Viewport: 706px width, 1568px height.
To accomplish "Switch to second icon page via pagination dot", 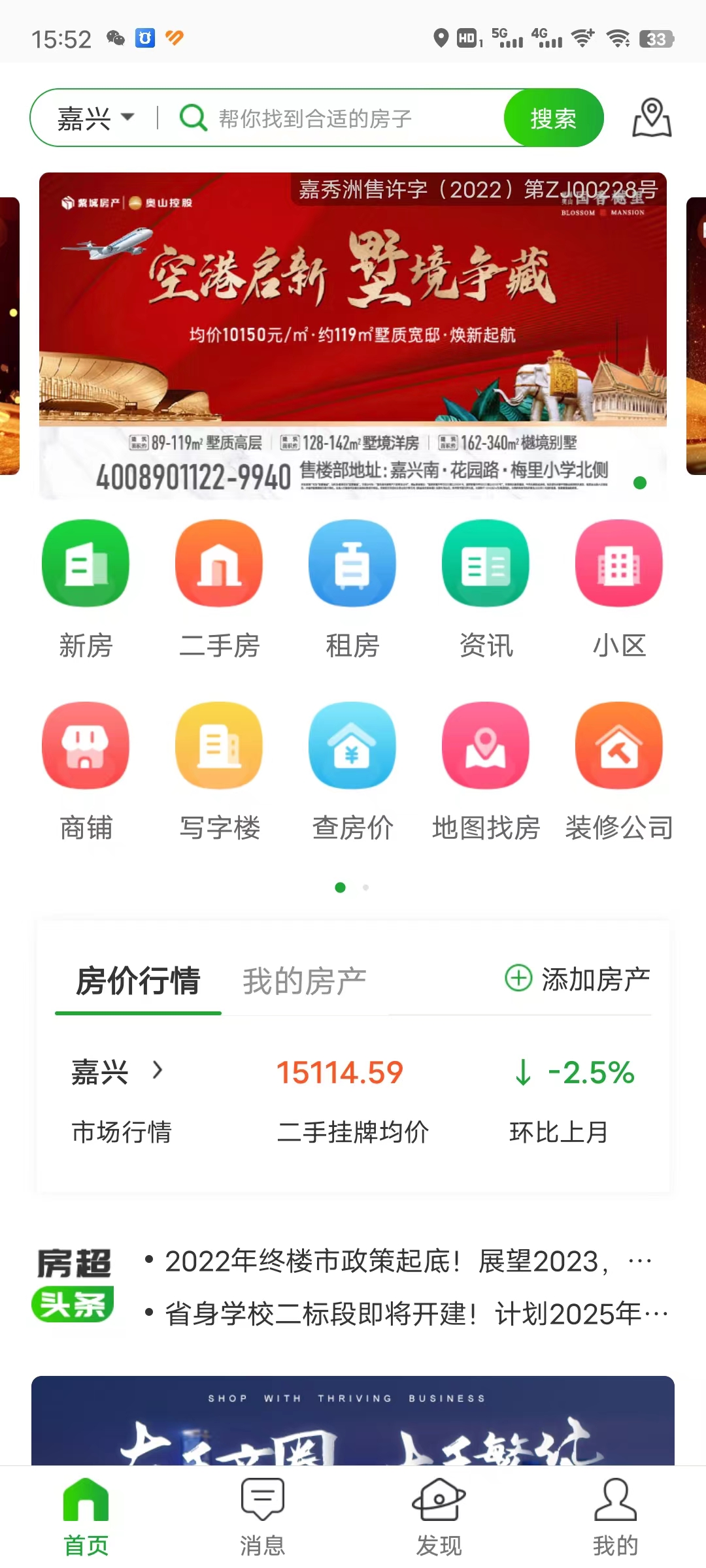I will (x=365, y=887).
